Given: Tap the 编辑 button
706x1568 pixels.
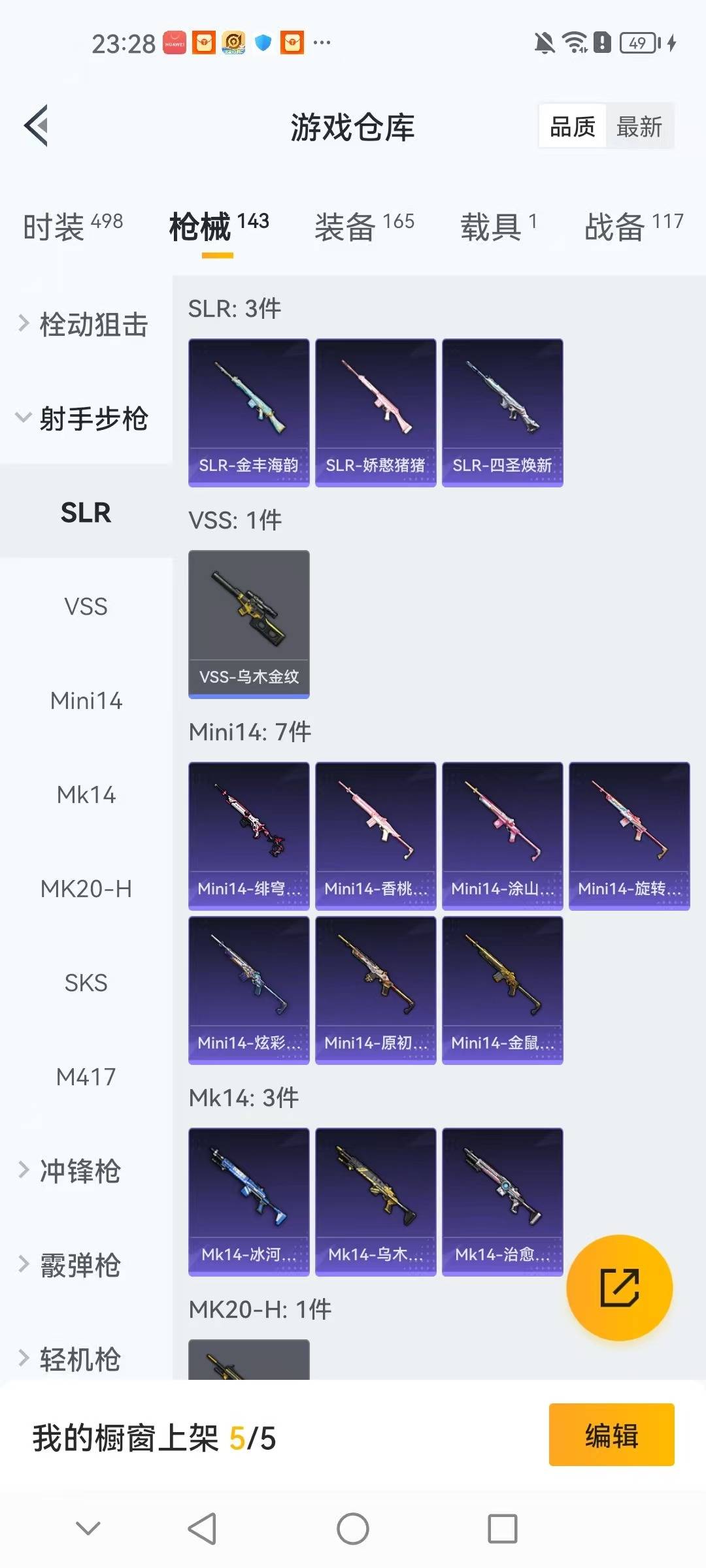Looking at the screenshot, I should point(611,1435).
